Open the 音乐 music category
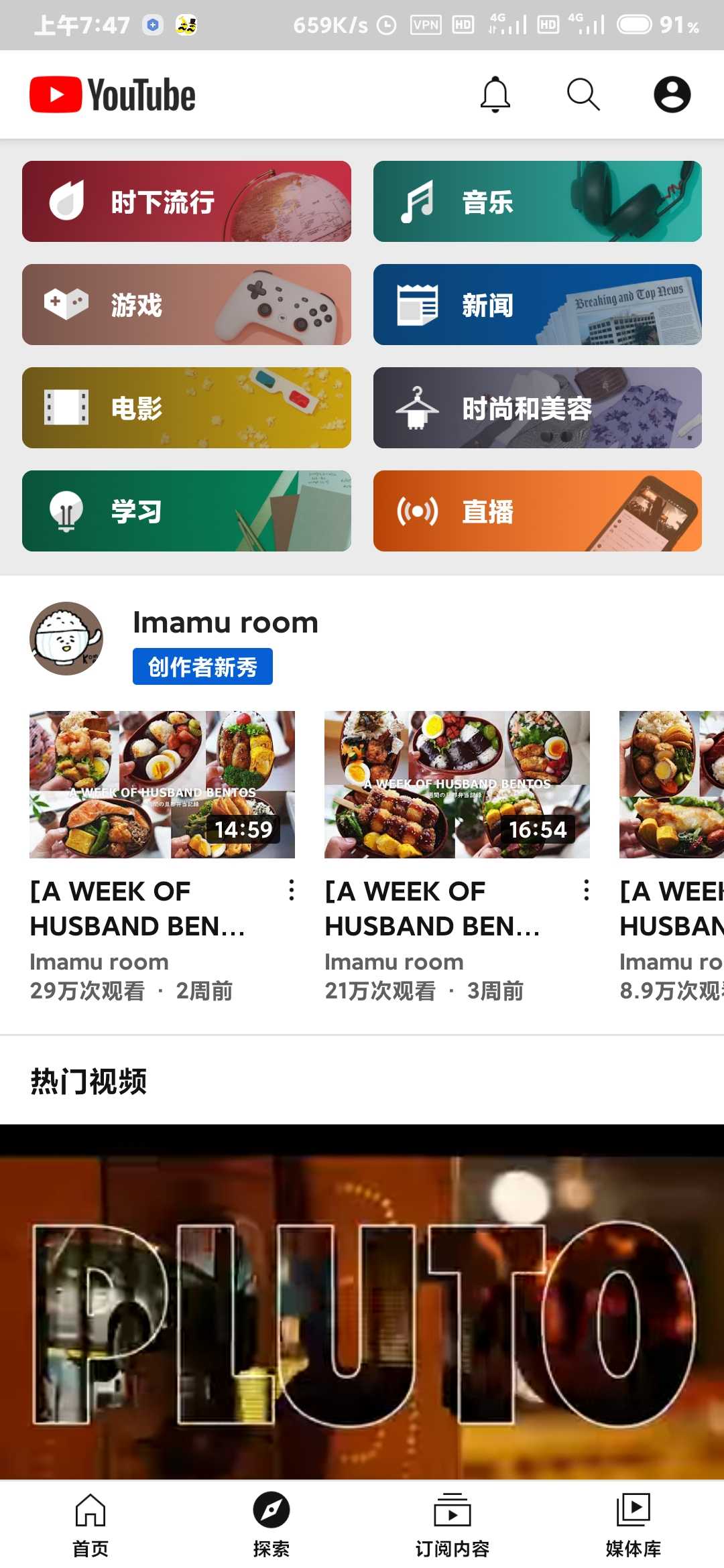Viewport: 724px width, 1568px height. click(538, 201)
